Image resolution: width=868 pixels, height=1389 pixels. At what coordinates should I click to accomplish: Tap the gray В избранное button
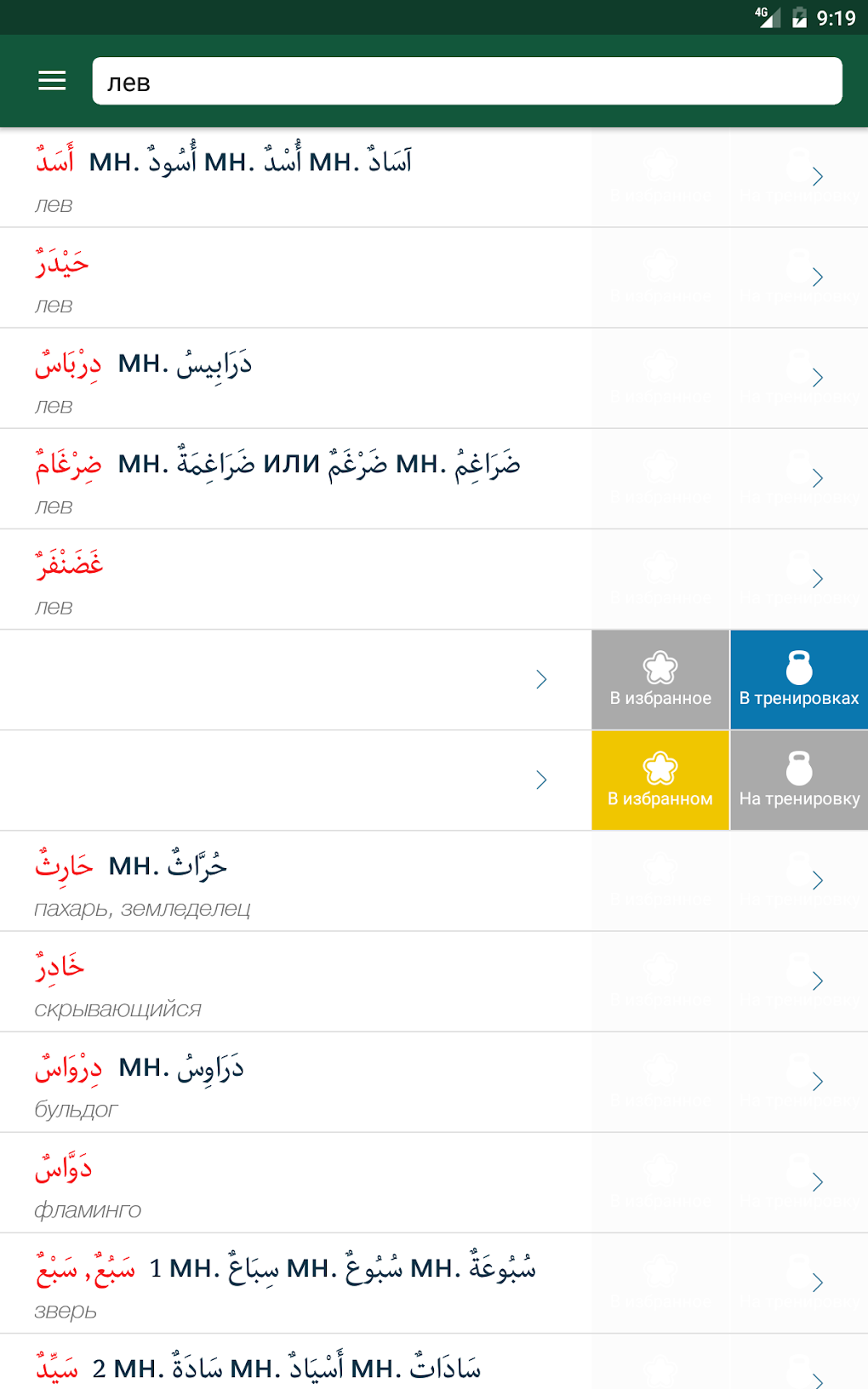click(x=660, y=680)
